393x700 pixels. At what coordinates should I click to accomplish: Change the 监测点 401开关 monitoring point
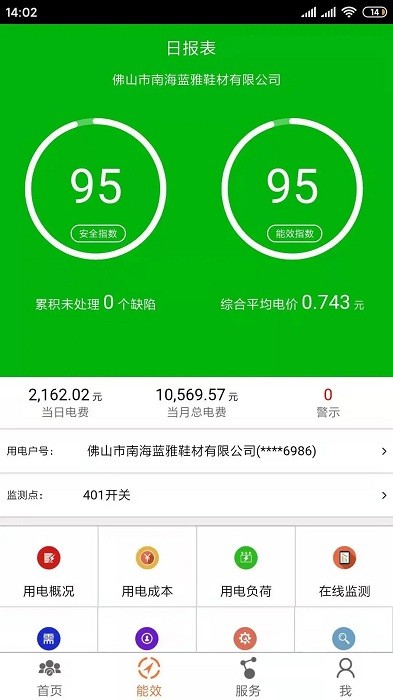[196, 495]
